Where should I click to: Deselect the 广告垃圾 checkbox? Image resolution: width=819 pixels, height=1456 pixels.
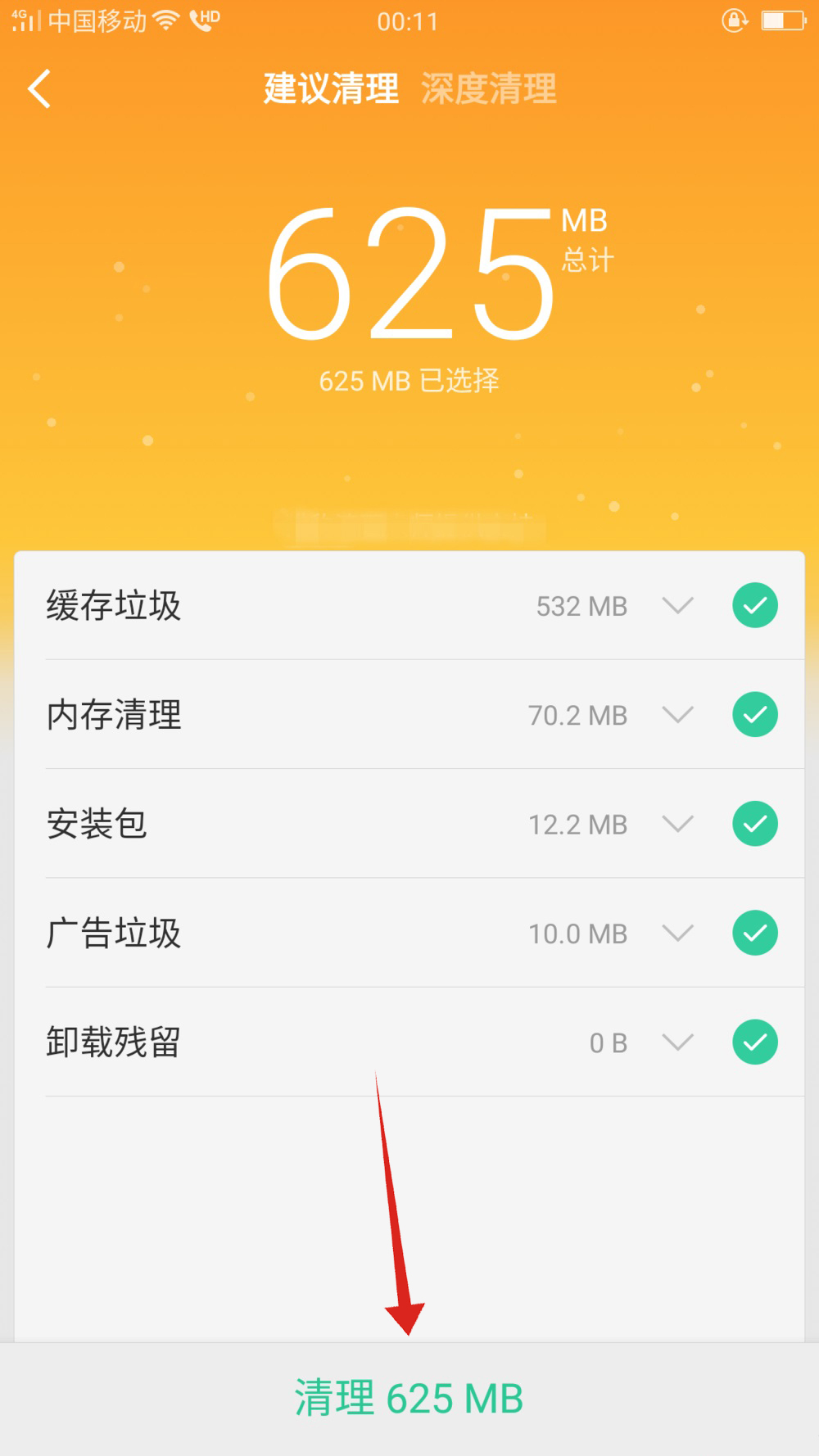tap(754, 933)
